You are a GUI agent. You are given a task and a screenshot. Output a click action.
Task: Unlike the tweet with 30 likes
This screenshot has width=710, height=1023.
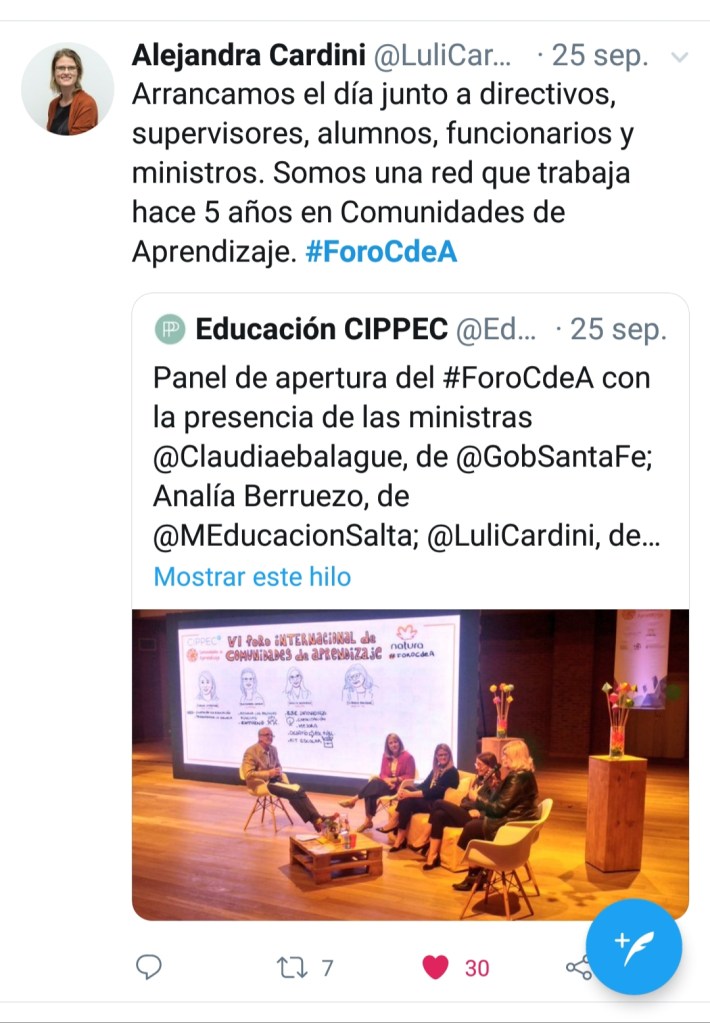coord(435,967)
